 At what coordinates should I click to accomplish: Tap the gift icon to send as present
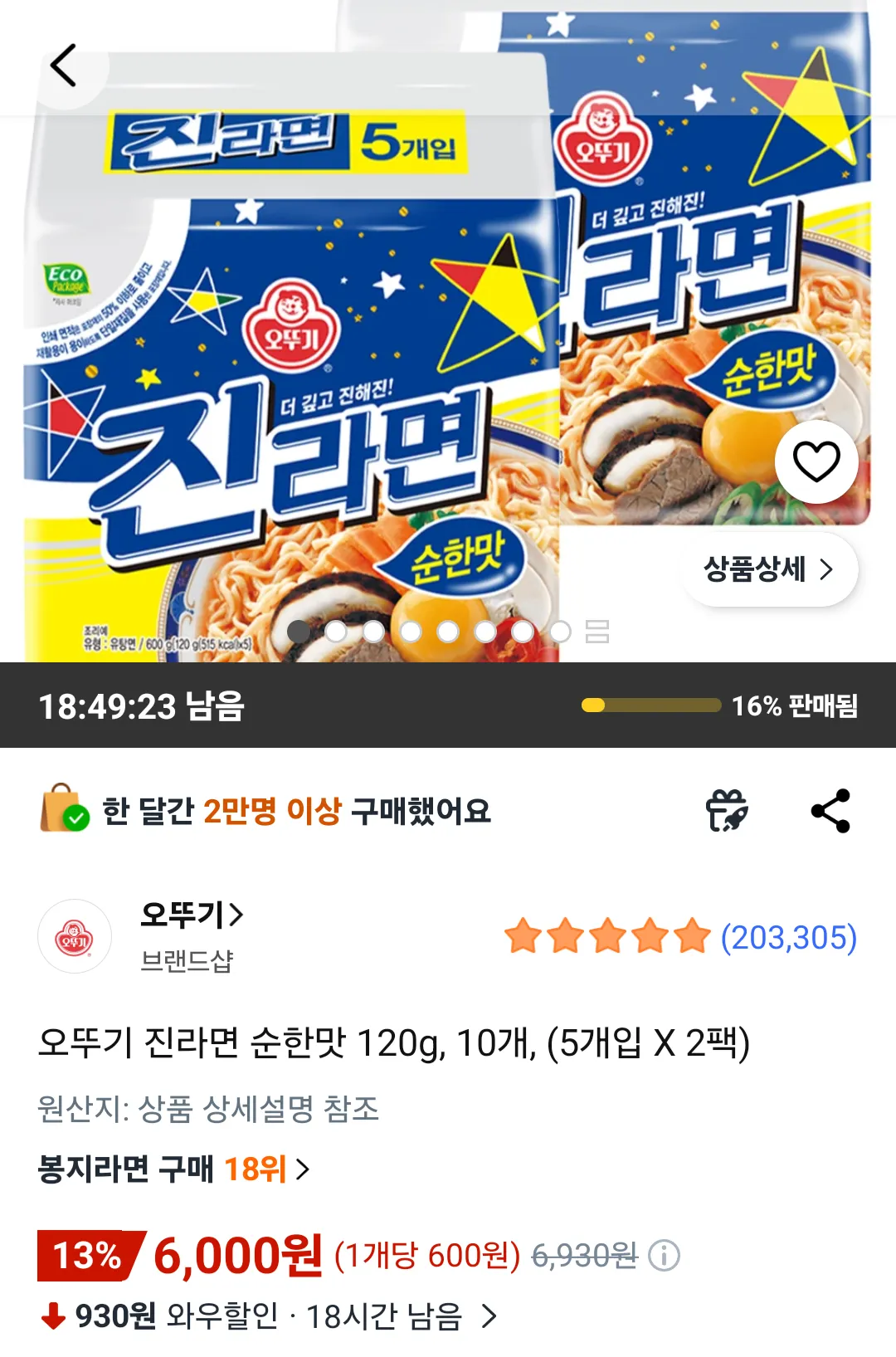(x=727, y=810)
